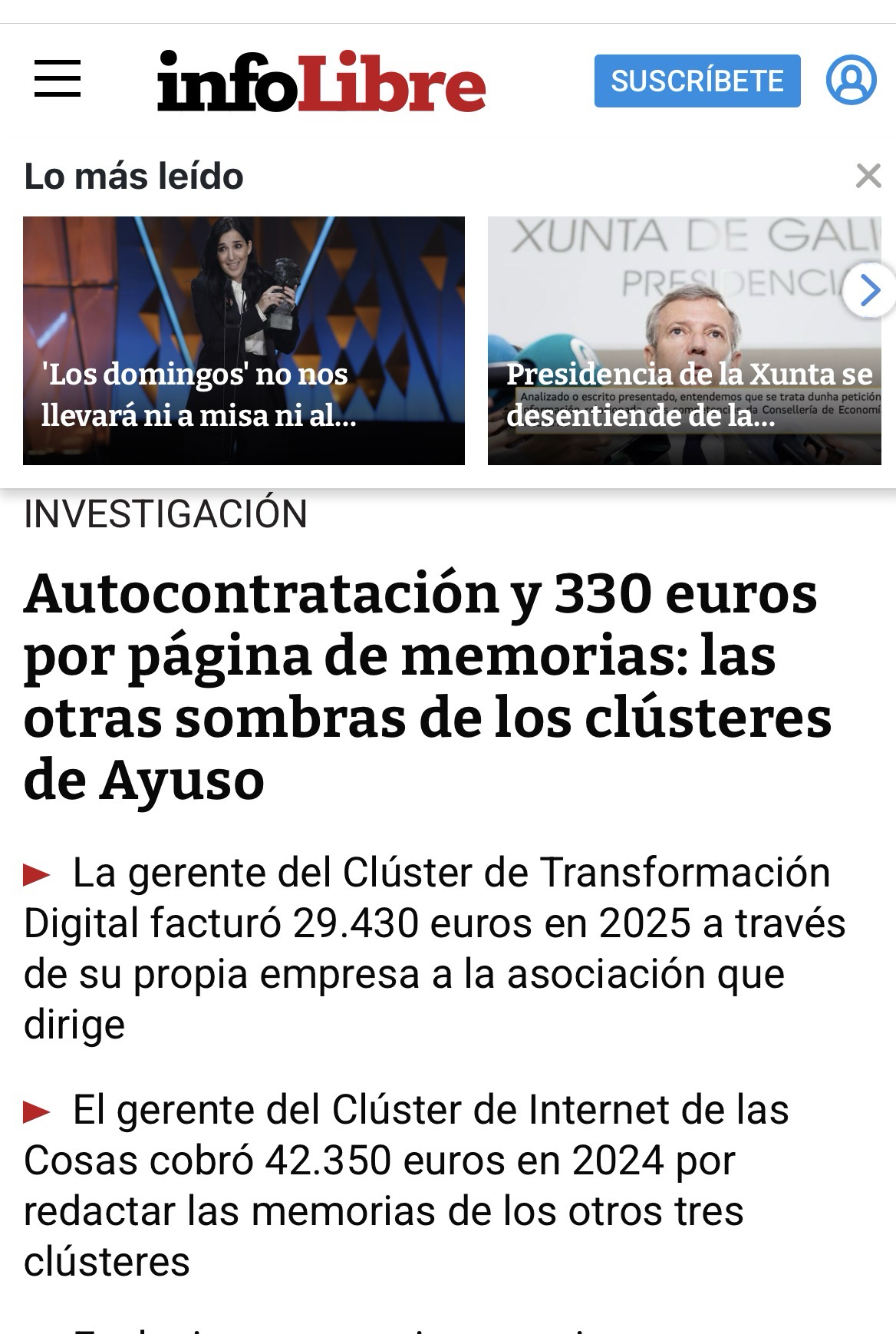
Task: Open the 'Los domingos' article card
Action: pyautogui.click(x=244, y=340)
